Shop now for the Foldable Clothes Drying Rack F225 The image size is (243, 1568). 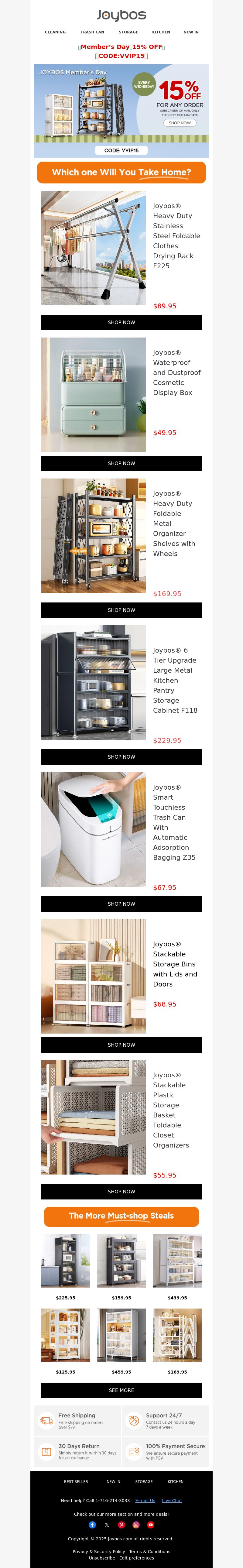(x=121, y=323)
